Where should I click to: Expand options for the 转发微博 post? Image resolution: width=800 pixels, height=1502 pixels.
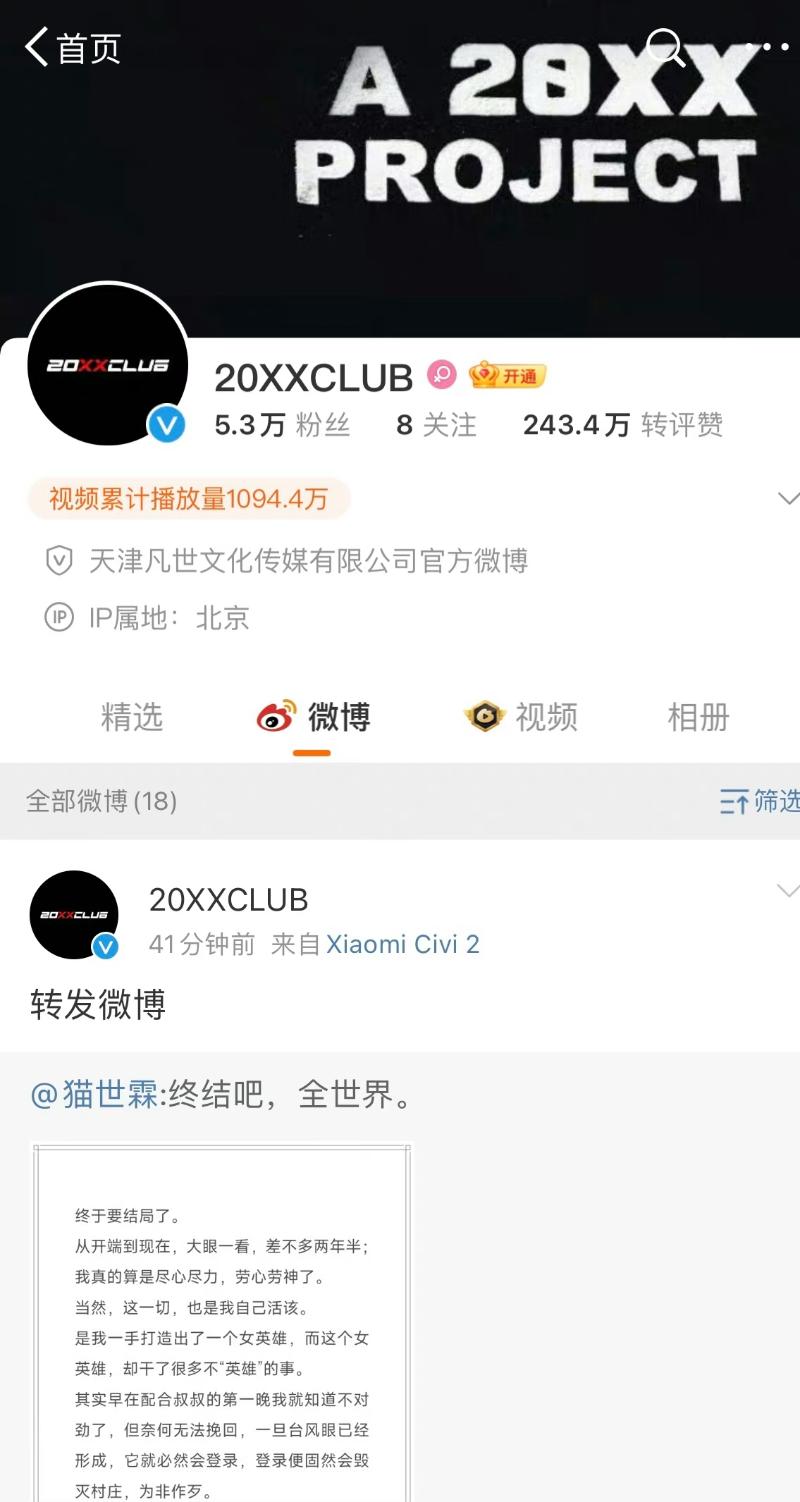787,890
